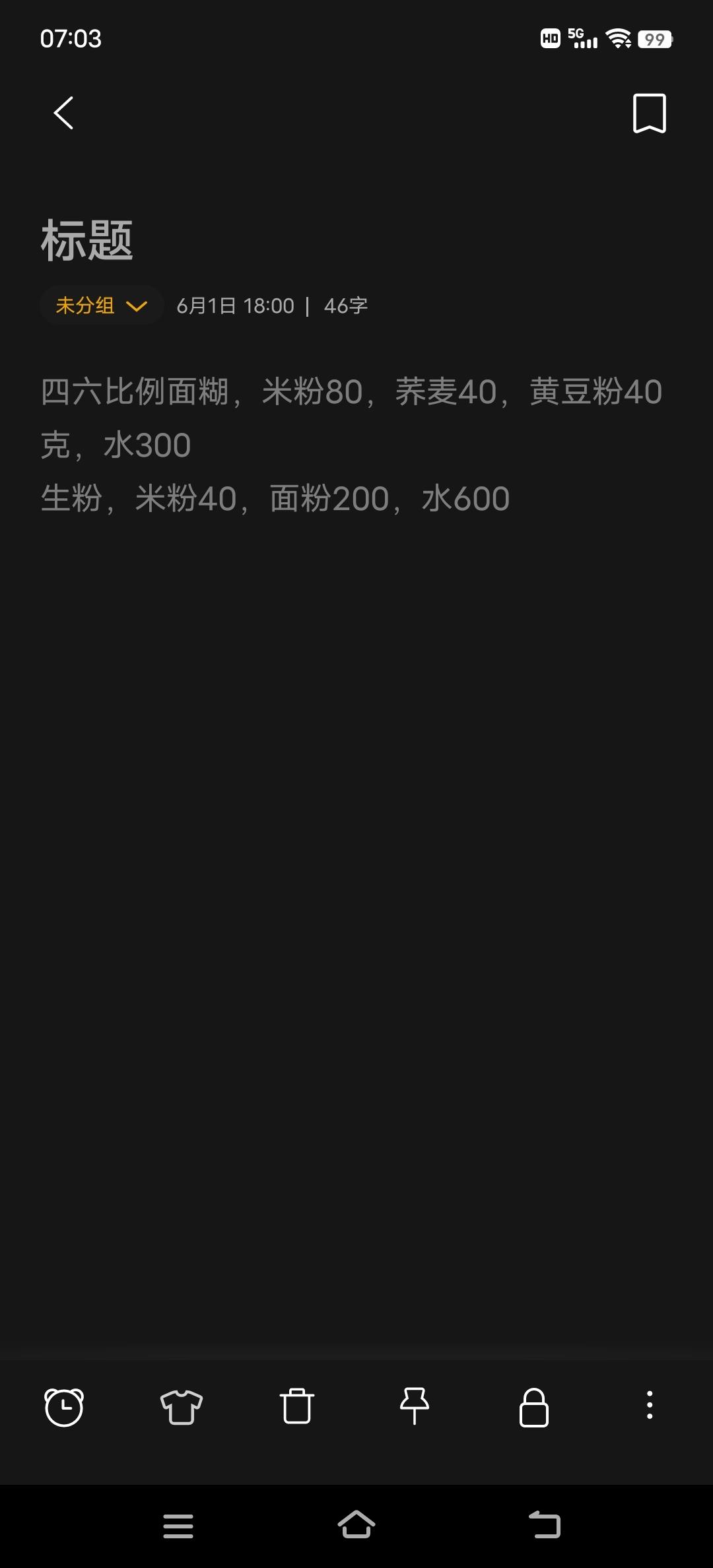Pin this note to top
The height and width of the screenshot is (1568, 713).
415,1405
